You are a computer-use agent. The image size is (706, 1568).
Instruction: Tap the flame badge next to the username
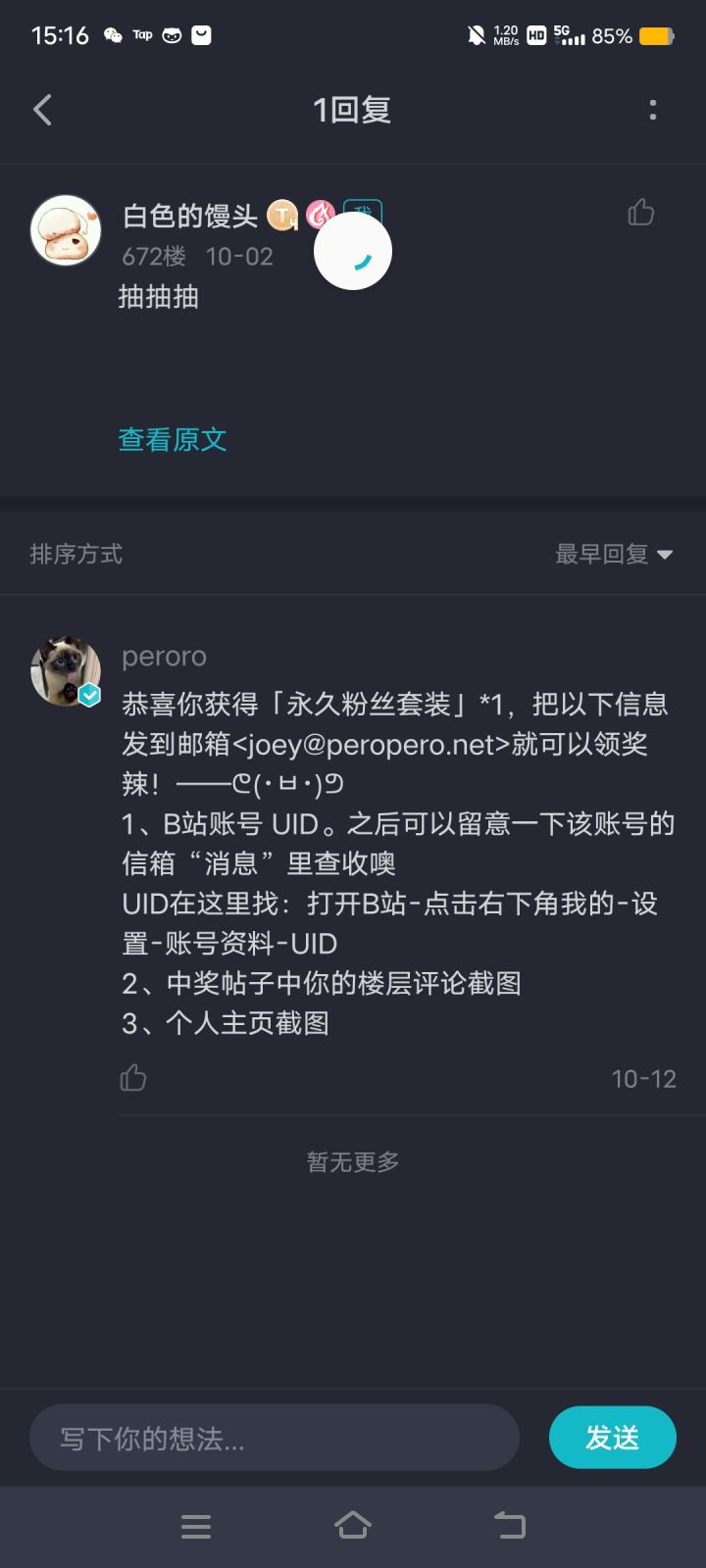tap(320, 214)
